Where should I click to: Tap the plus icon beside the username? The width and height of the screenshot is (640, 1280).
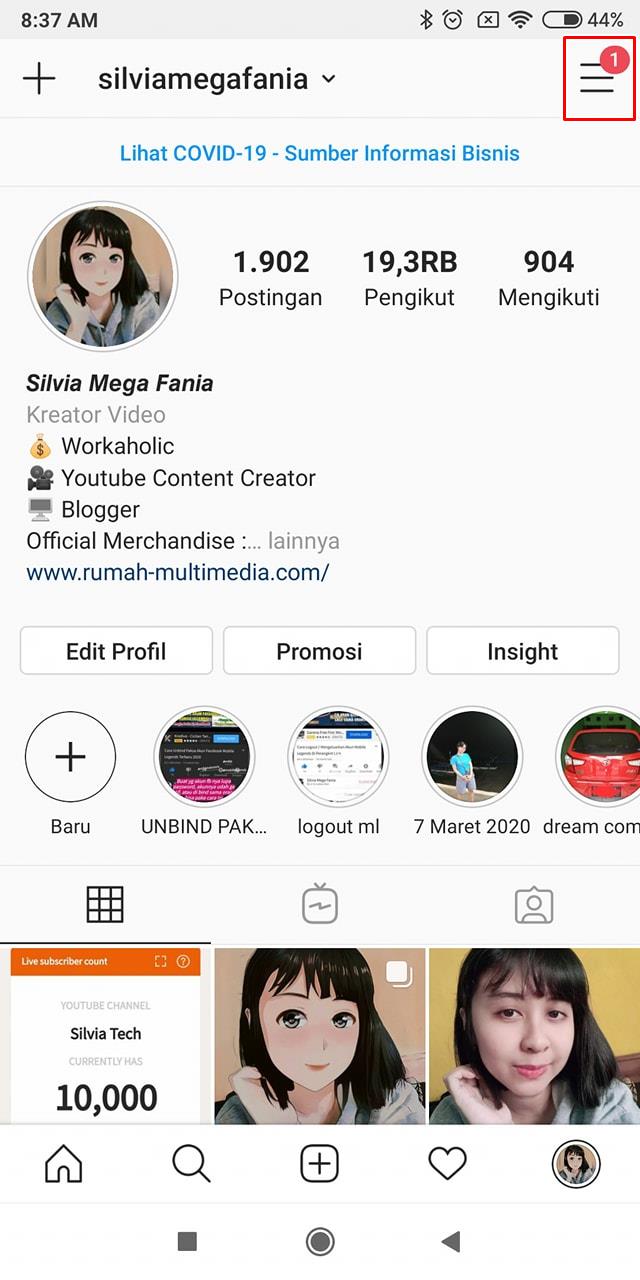(39, 79)
